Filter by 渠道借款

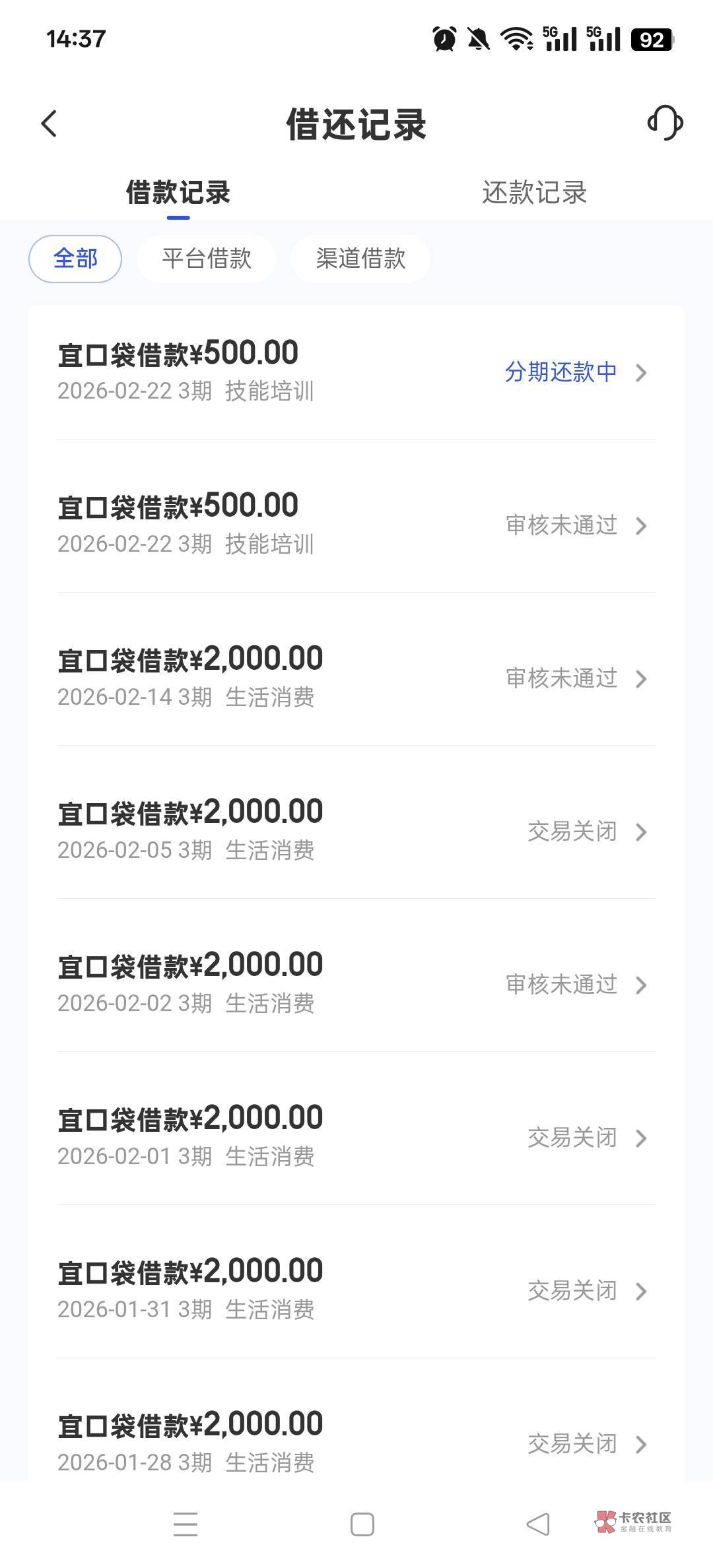(360, 258)
